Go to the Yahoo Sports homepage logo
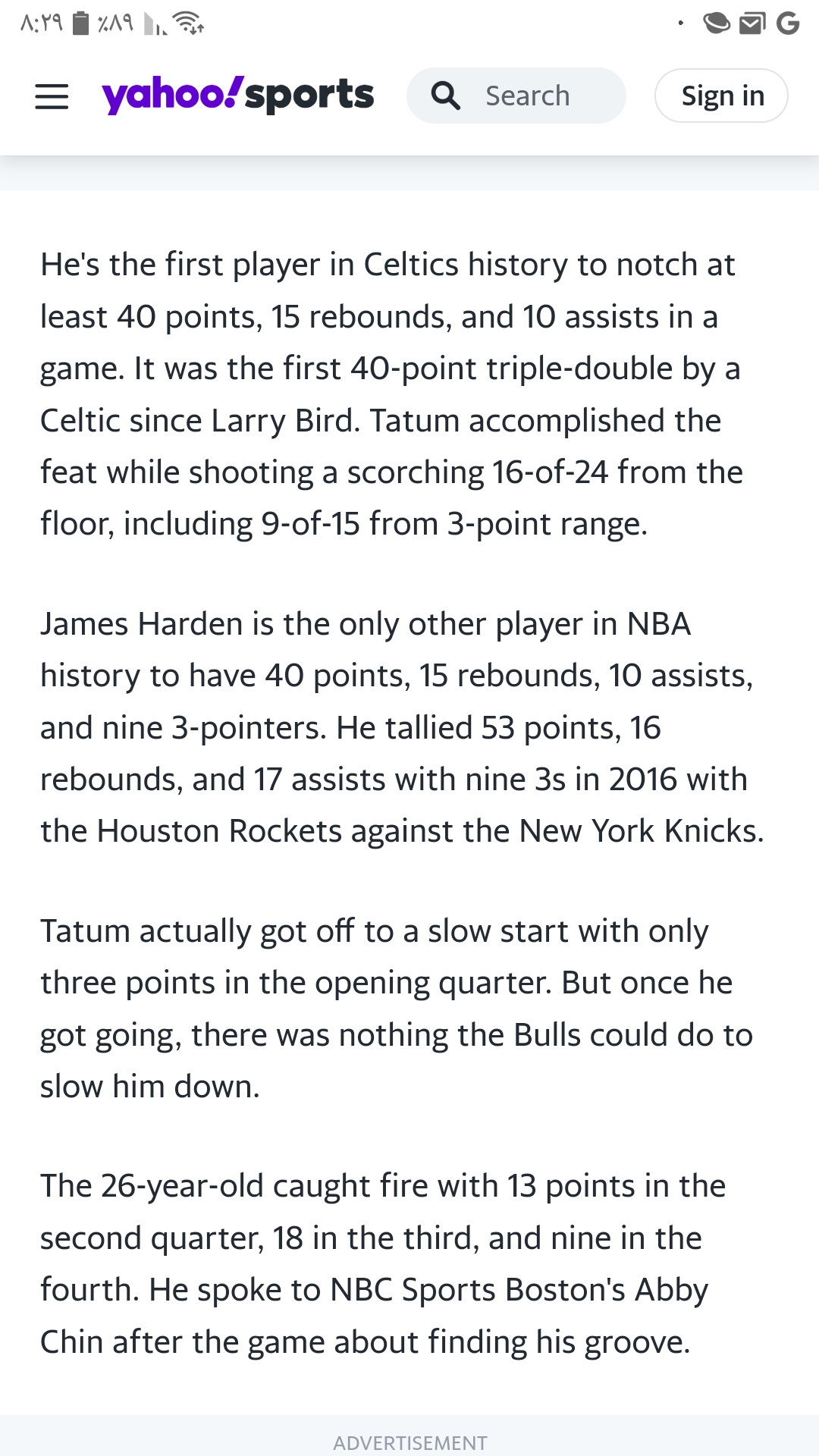Image resolution: width=819 pixels, height=1456 pixels. click(238, 96)
